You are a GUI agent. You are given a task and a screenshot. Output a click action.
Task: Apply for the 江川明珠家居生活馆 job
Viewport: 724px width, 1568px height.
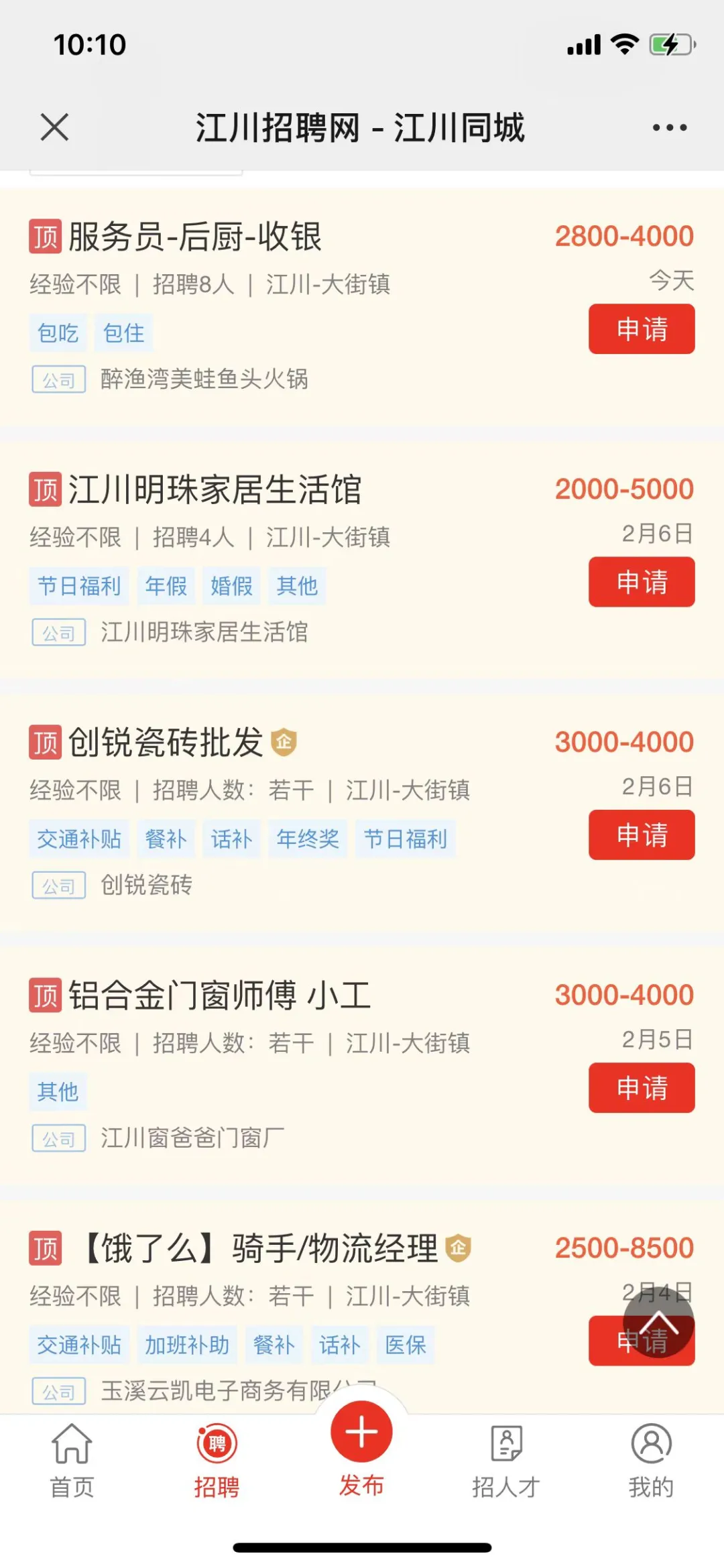(x=642, y=582)
